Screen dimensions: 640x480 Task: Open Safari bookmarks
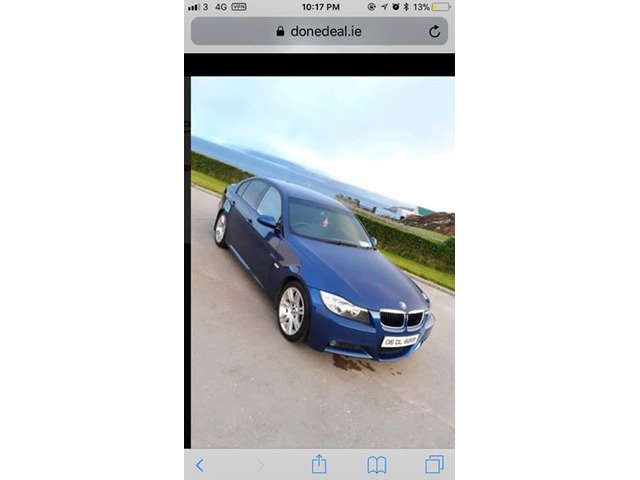pos(376,464)
